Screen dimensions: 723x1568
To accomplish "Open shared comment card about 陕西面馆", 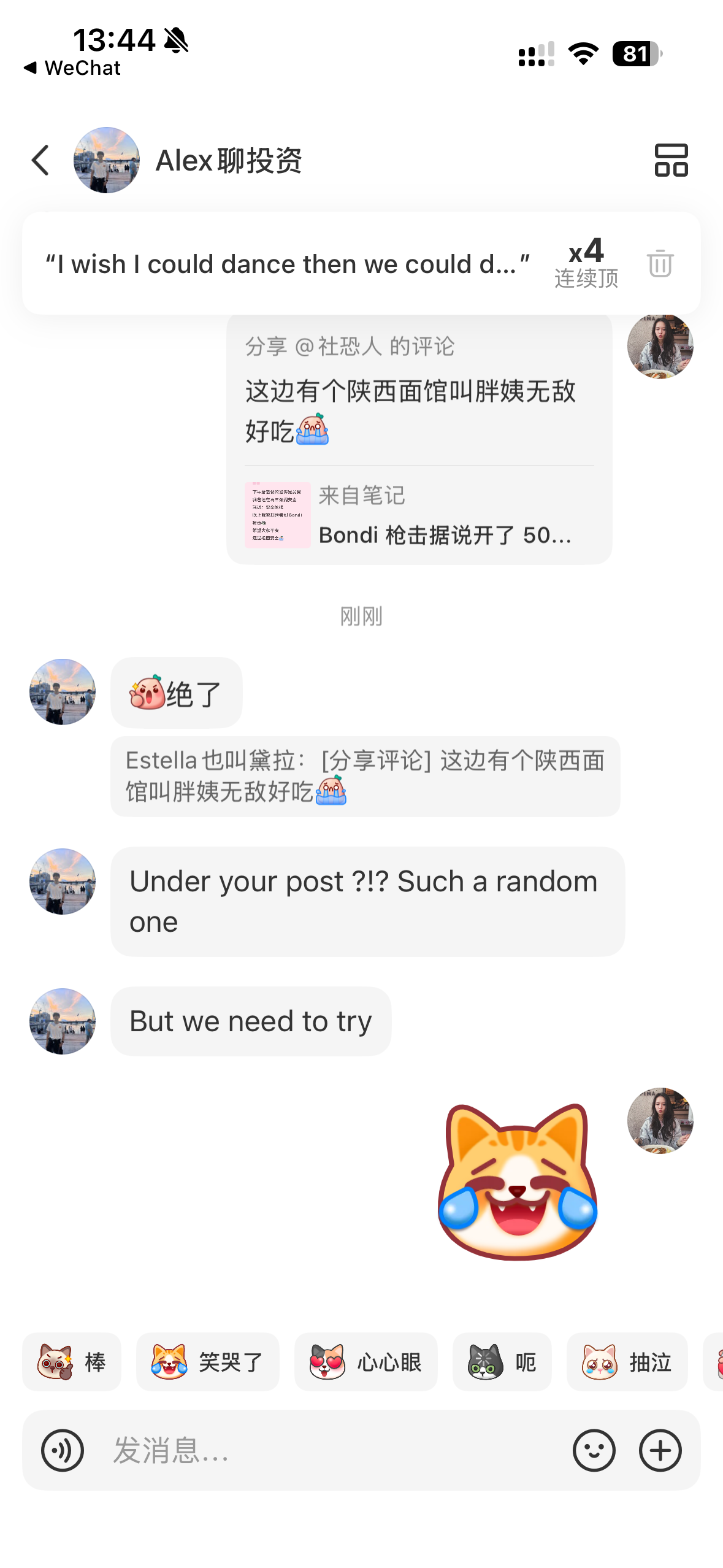I will click(419, 439).
